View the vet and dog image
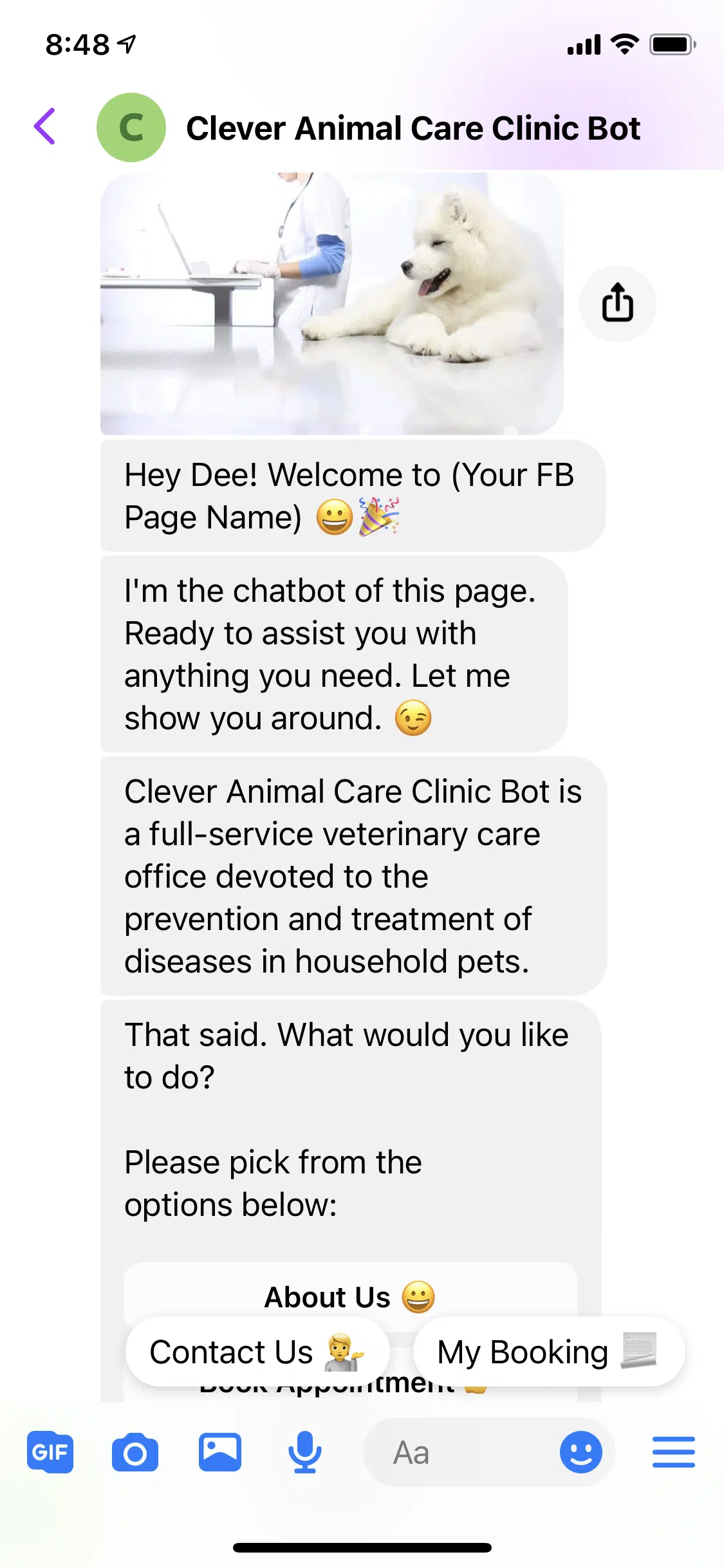Viewport: 724px width, 1568px height. (331, 303)
